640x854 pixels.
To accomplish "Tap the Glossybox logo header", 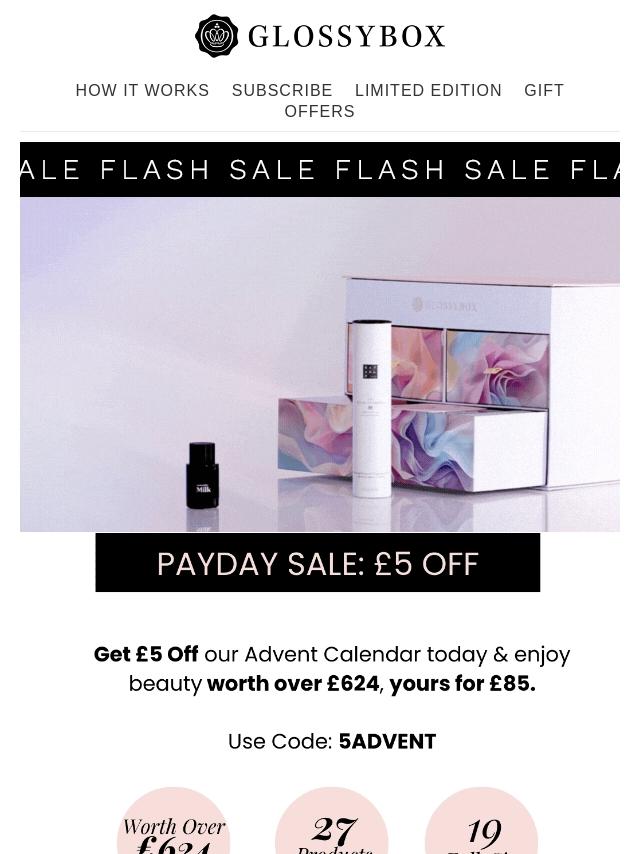I will click(x=320, y=37).
